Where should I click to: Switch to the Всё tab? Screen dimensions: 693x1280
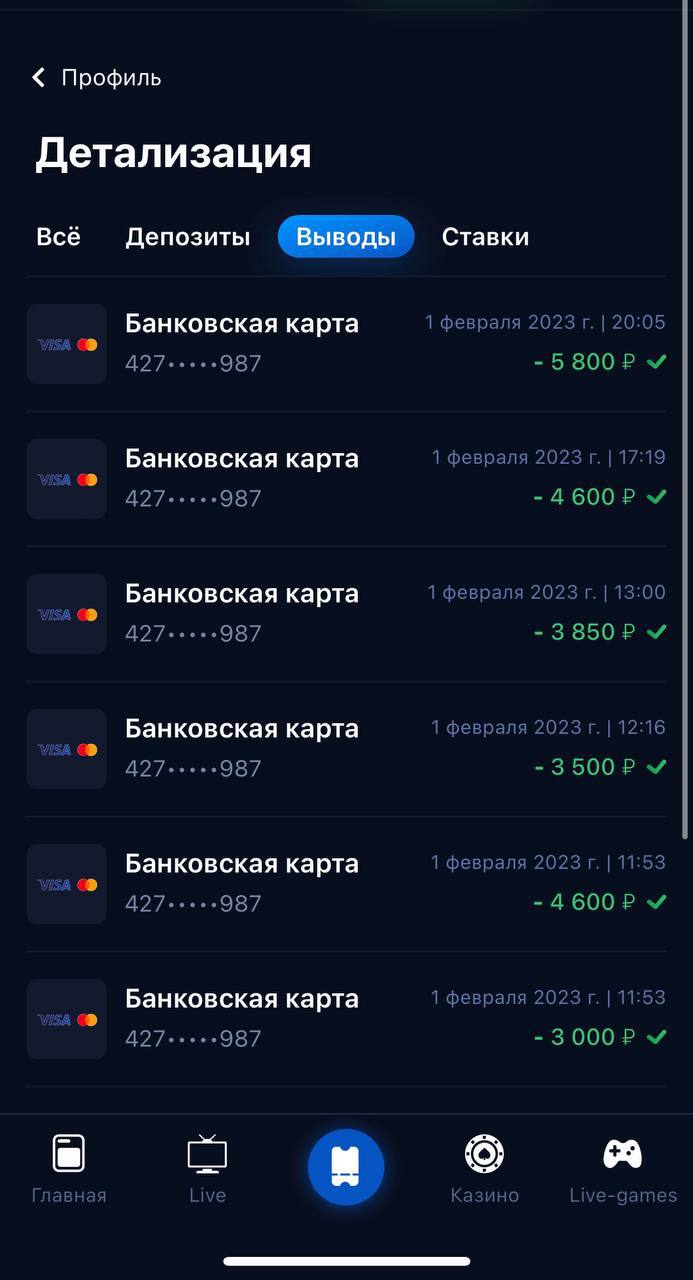(x=58, y=237)
